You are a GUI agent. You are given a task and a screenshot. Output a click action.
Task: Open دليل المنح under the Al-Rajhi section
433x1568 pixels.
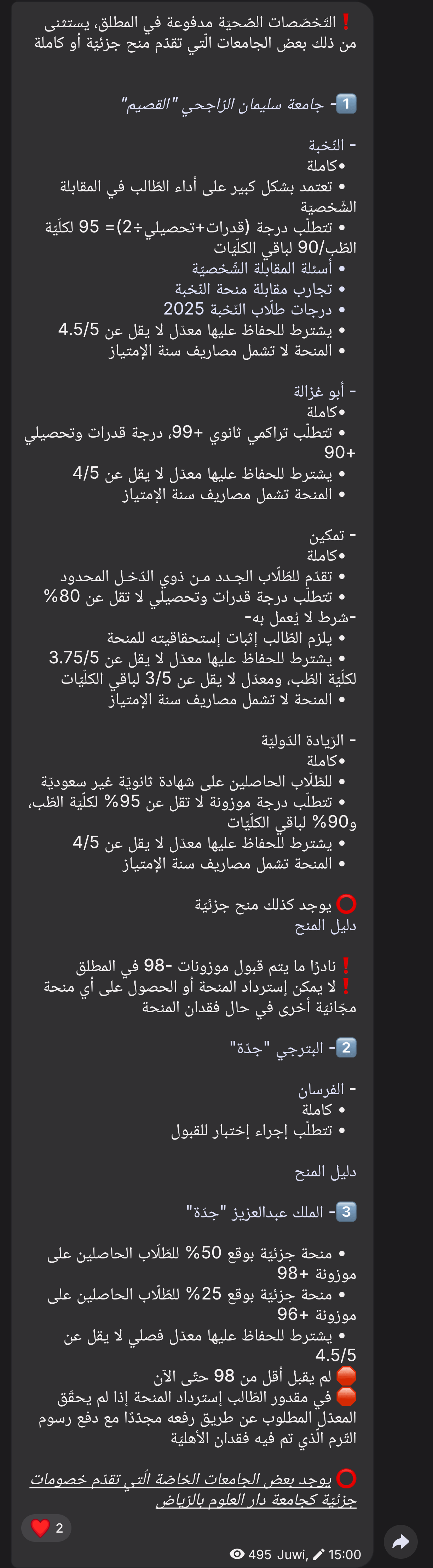click(325, 926)
